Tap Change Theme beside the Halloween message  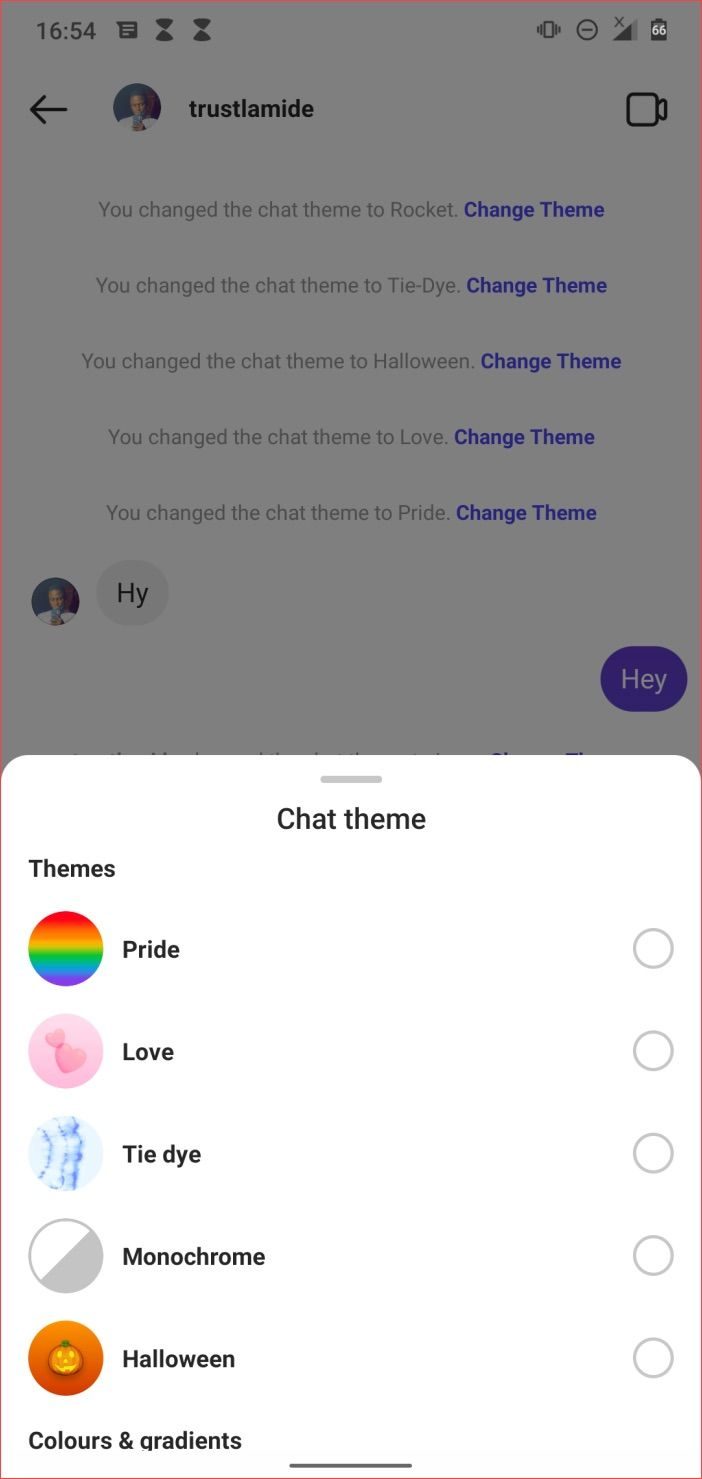coord(551,362)
